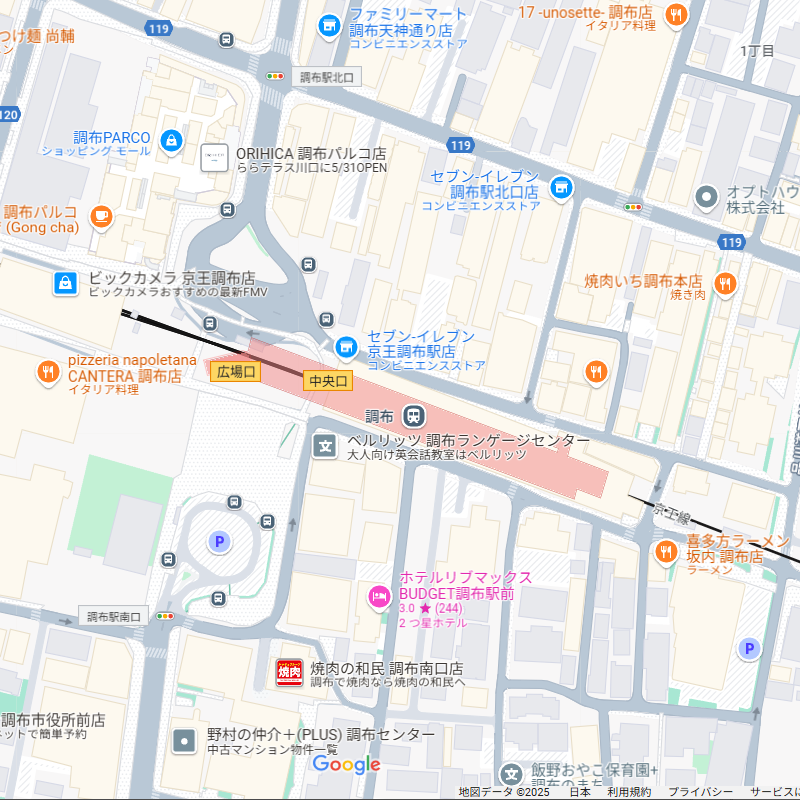This screenshot has width=800, height=800.
Task: Open the 利用規約 terms link
Action: tap(629, 791)
